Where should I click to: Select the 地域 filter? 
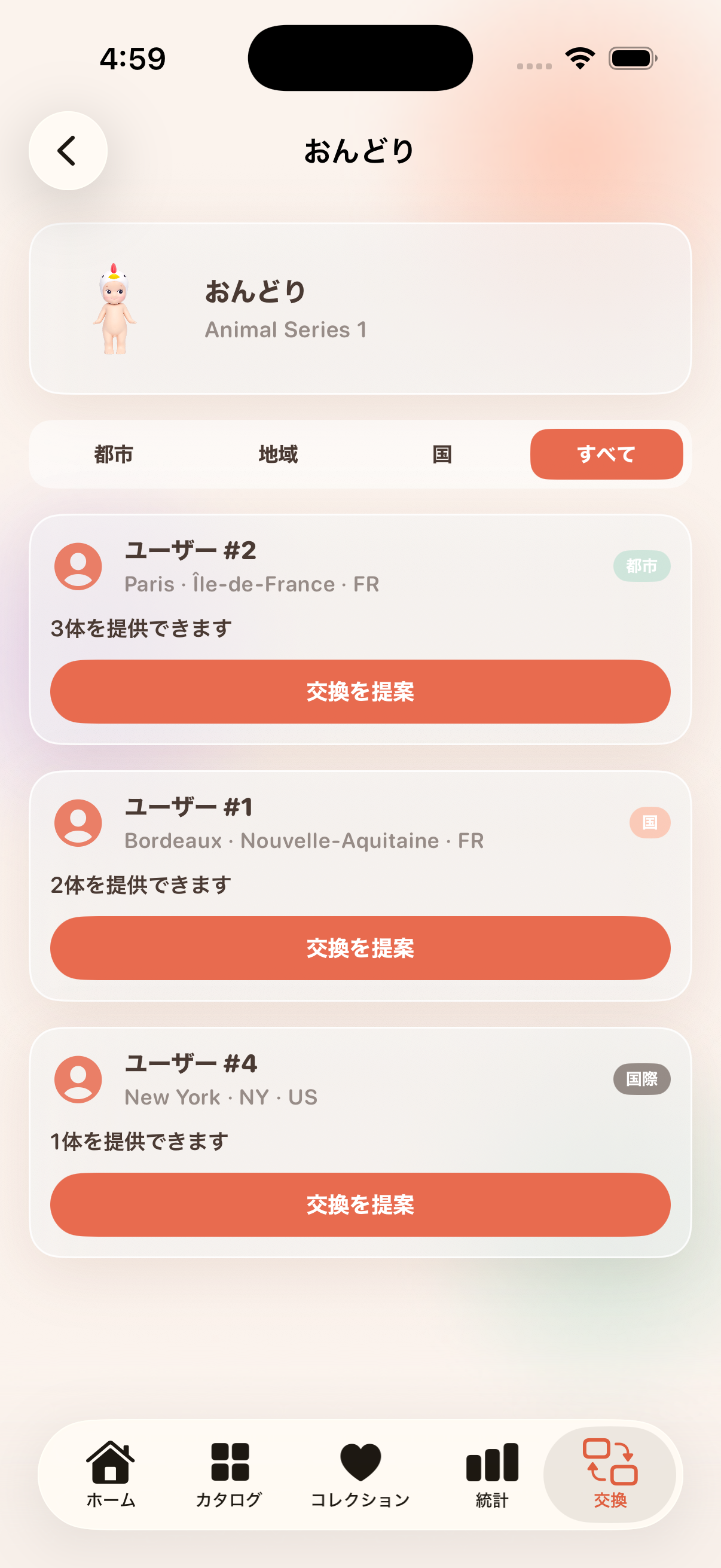tap(278, 454)
